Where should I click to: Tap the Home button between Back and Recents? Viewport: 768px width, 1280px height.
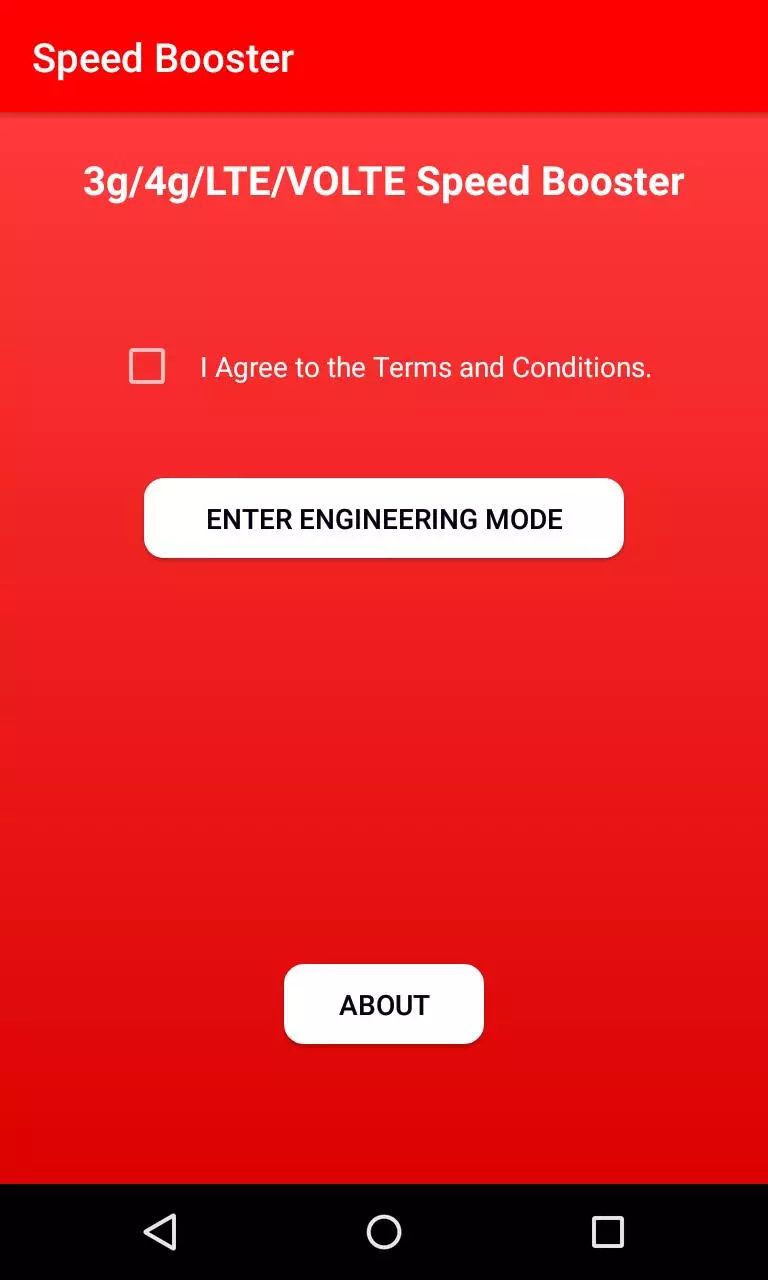[384, 1232]
